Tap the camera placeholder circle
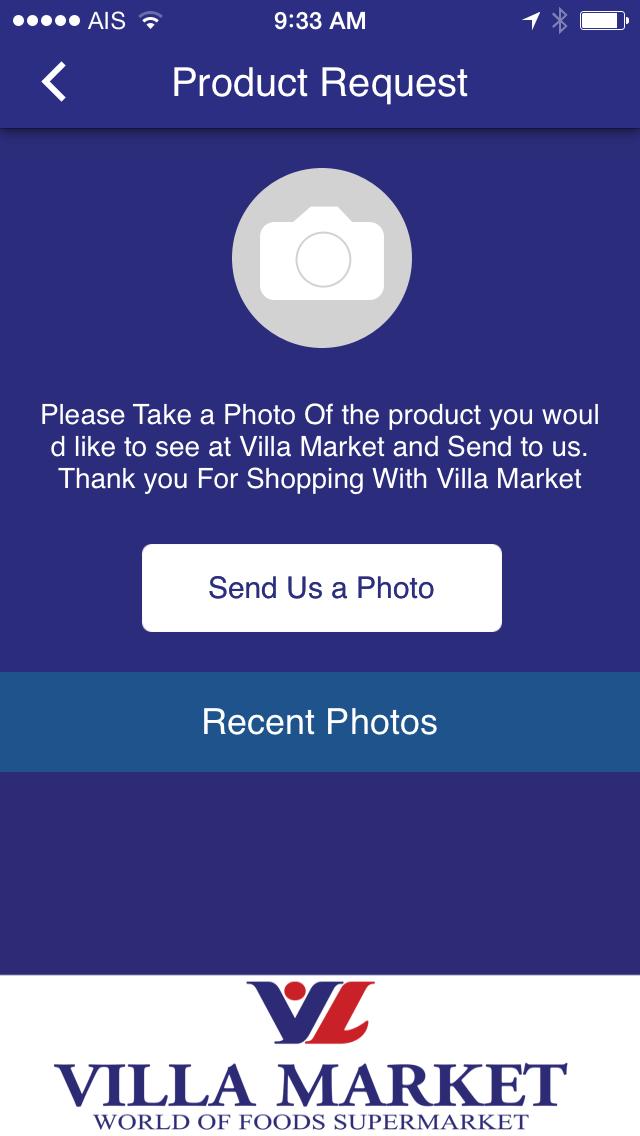The image size is (640, 1136). [x=322, y=258]
